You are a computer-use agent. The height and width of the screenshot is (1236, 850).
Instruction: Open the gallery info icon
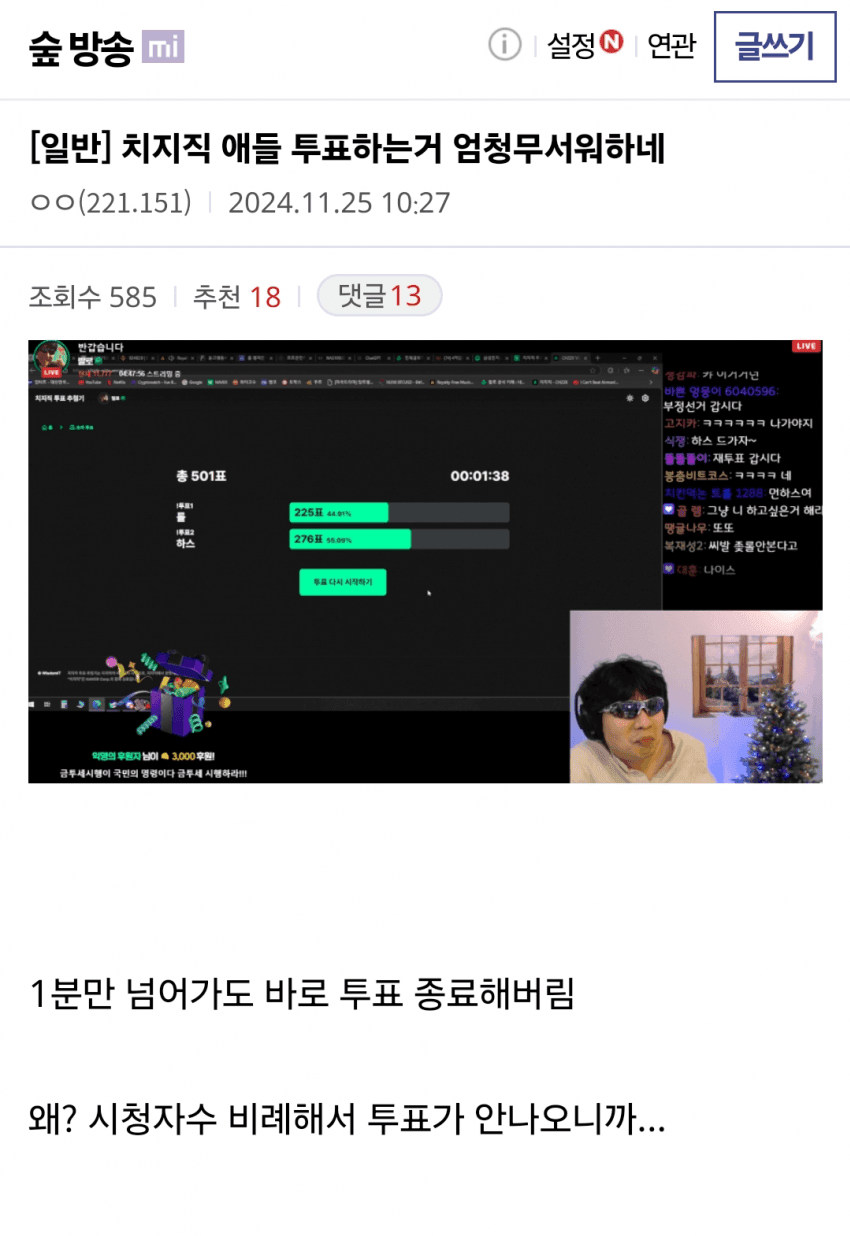pos(505,45)
